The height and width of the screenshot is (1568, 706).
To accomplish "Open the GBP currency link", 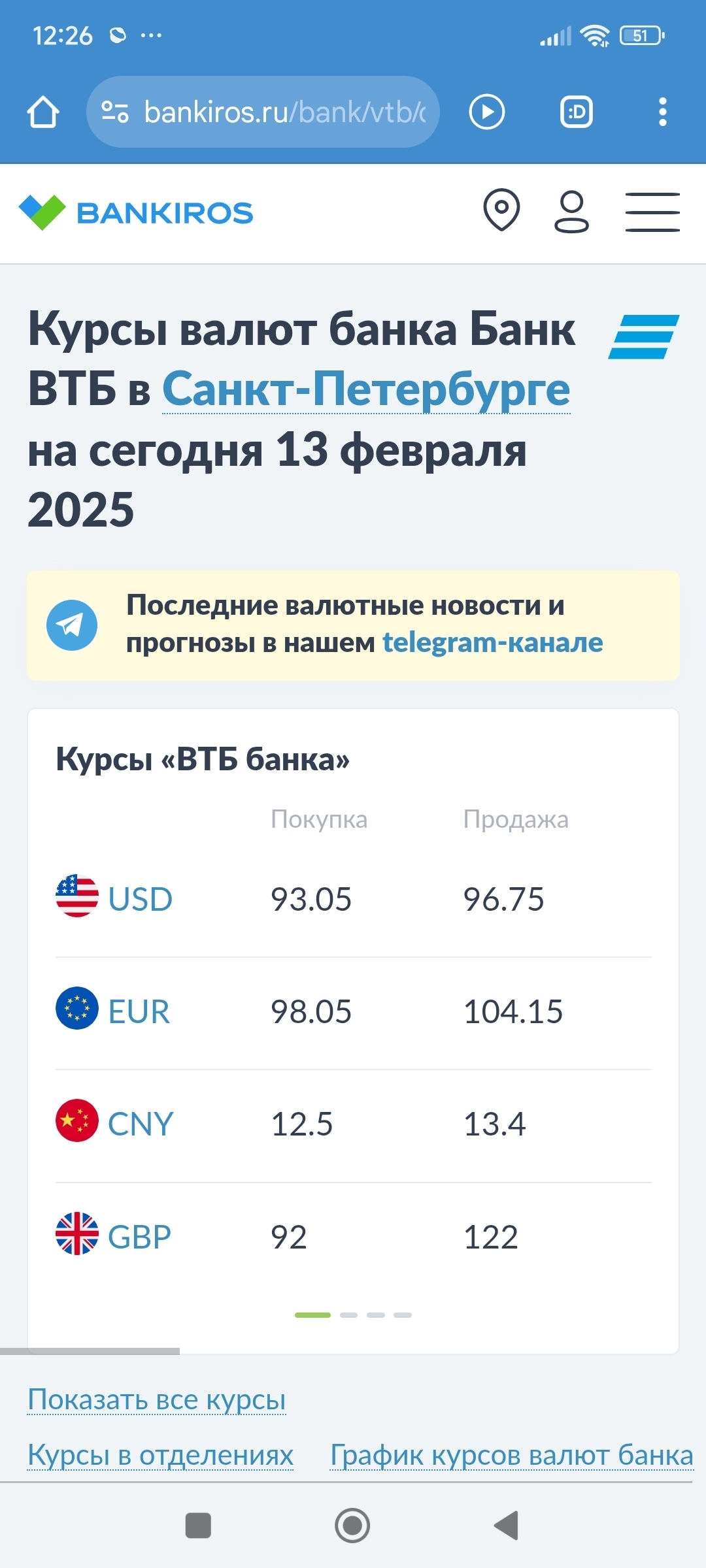I will (139, 1237).
